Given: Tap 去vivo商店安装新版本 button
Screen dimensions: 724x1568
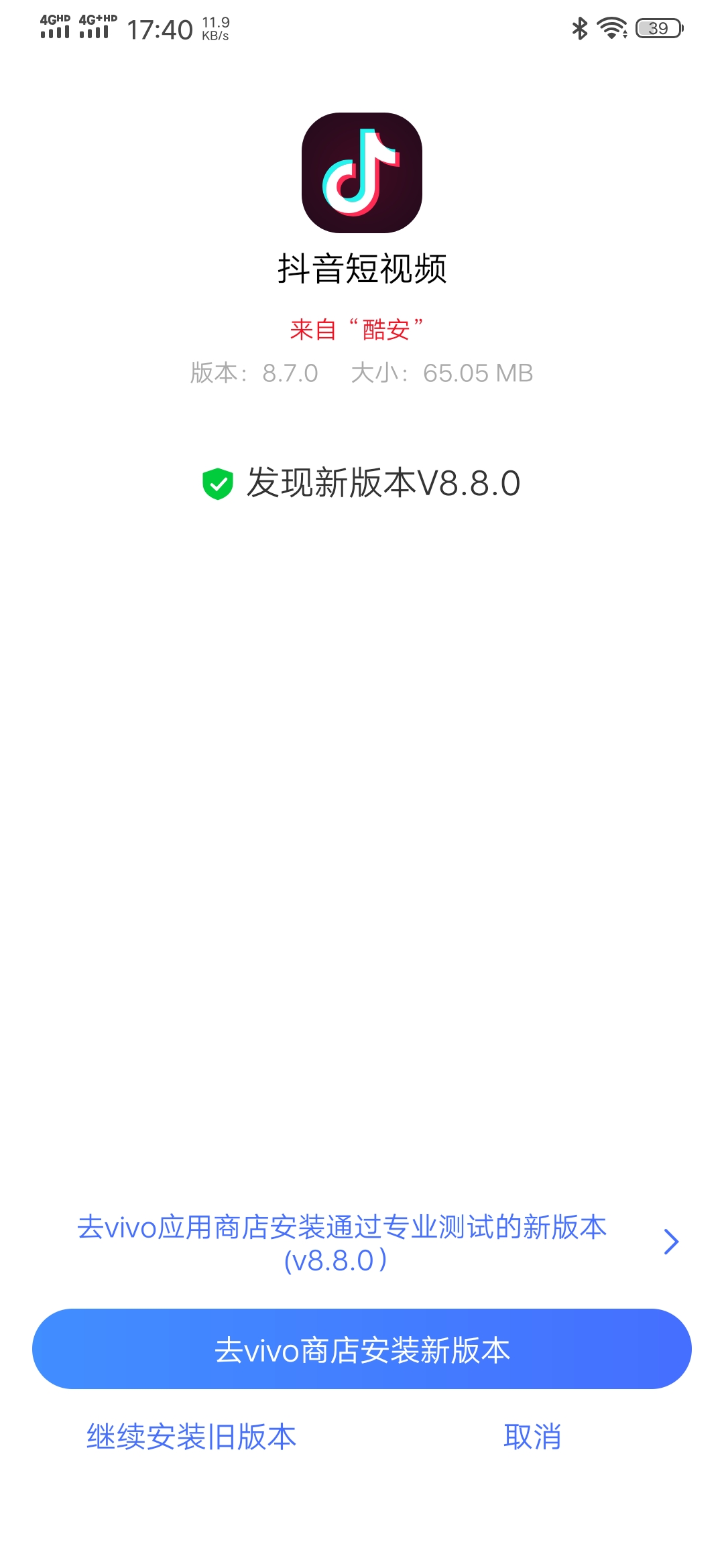Looking at the screenshot, I should (x=362, y=1350).
